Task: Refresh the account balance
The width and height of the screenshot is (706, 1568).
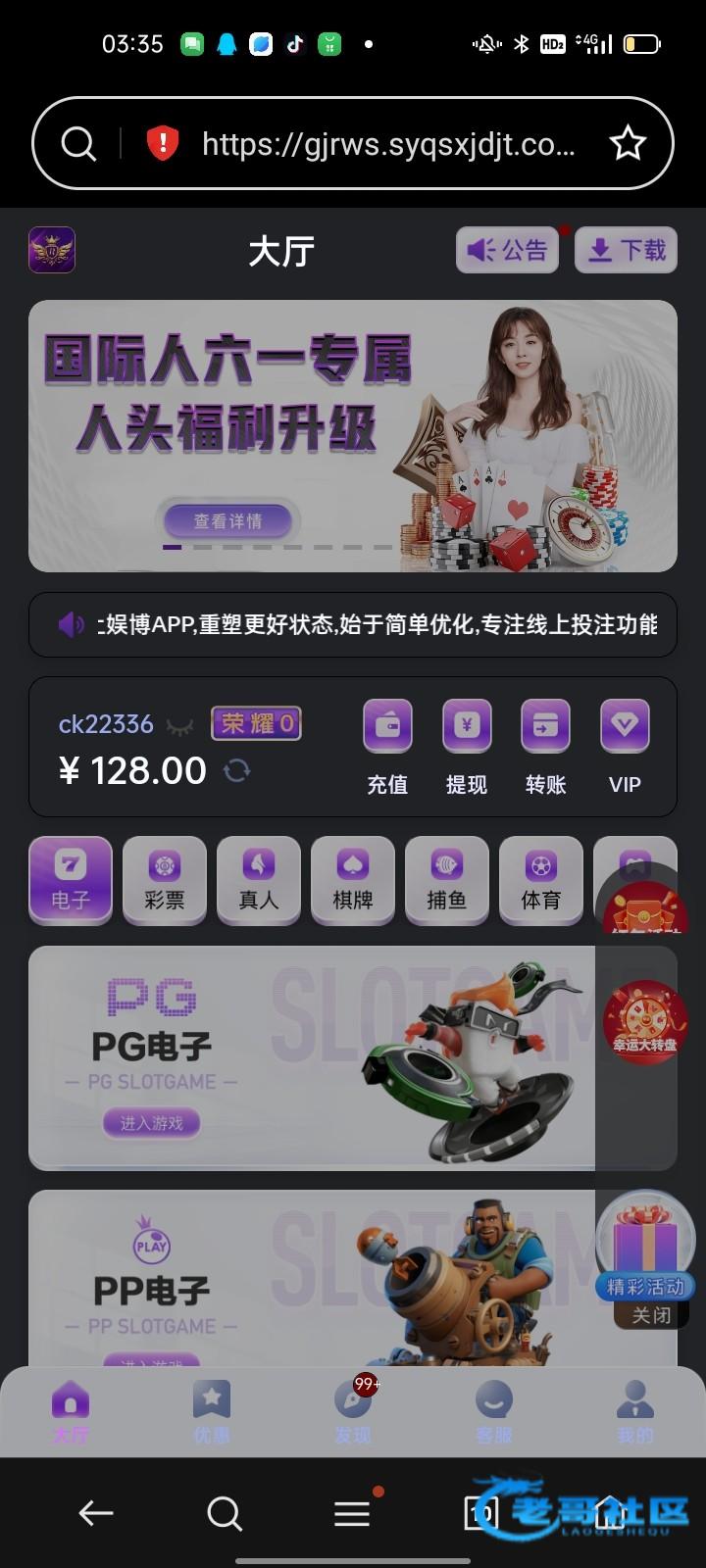Action: tap(237, 771)
